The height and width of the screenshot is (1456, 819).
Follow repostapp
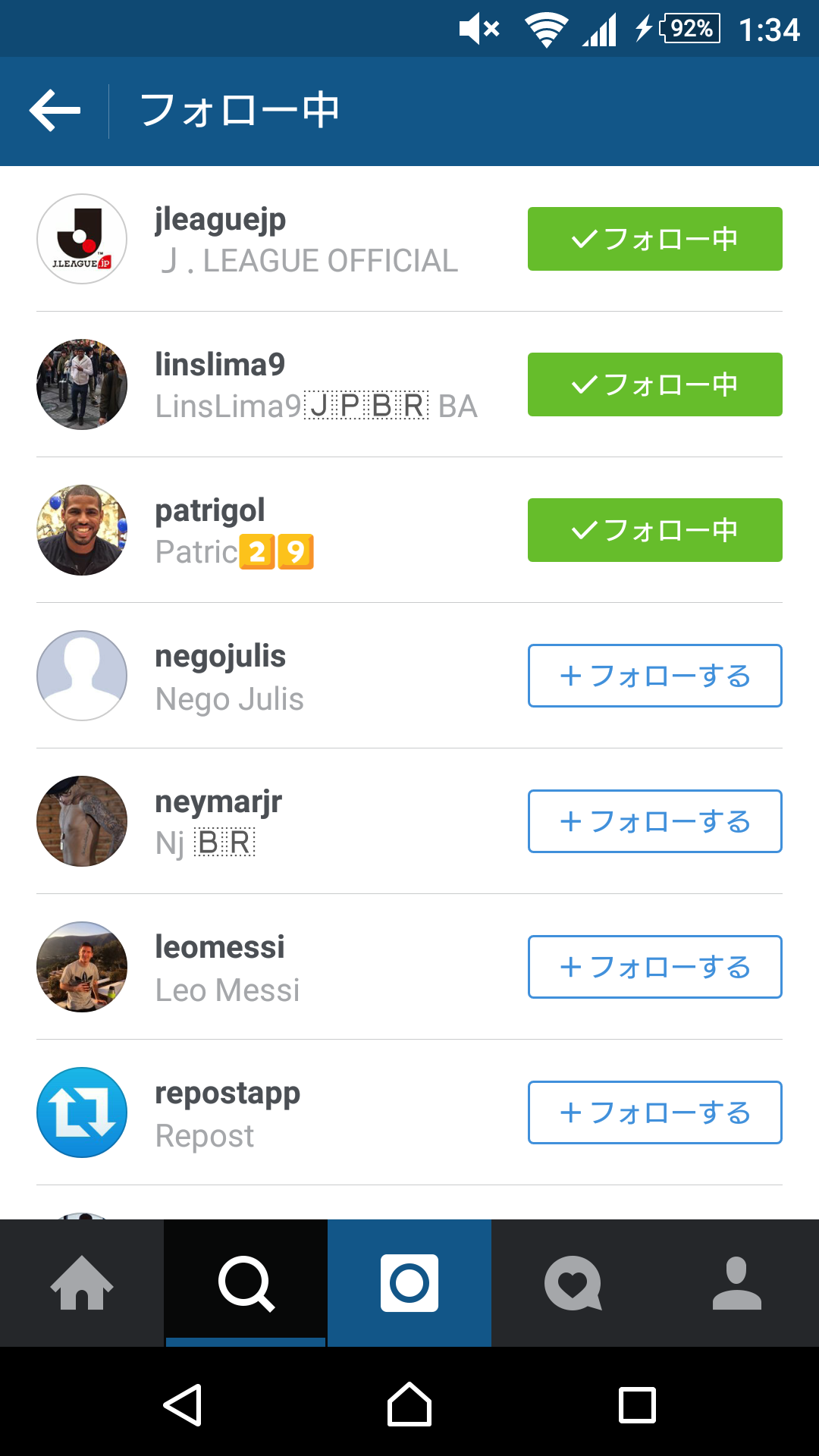pos(654,1112)
